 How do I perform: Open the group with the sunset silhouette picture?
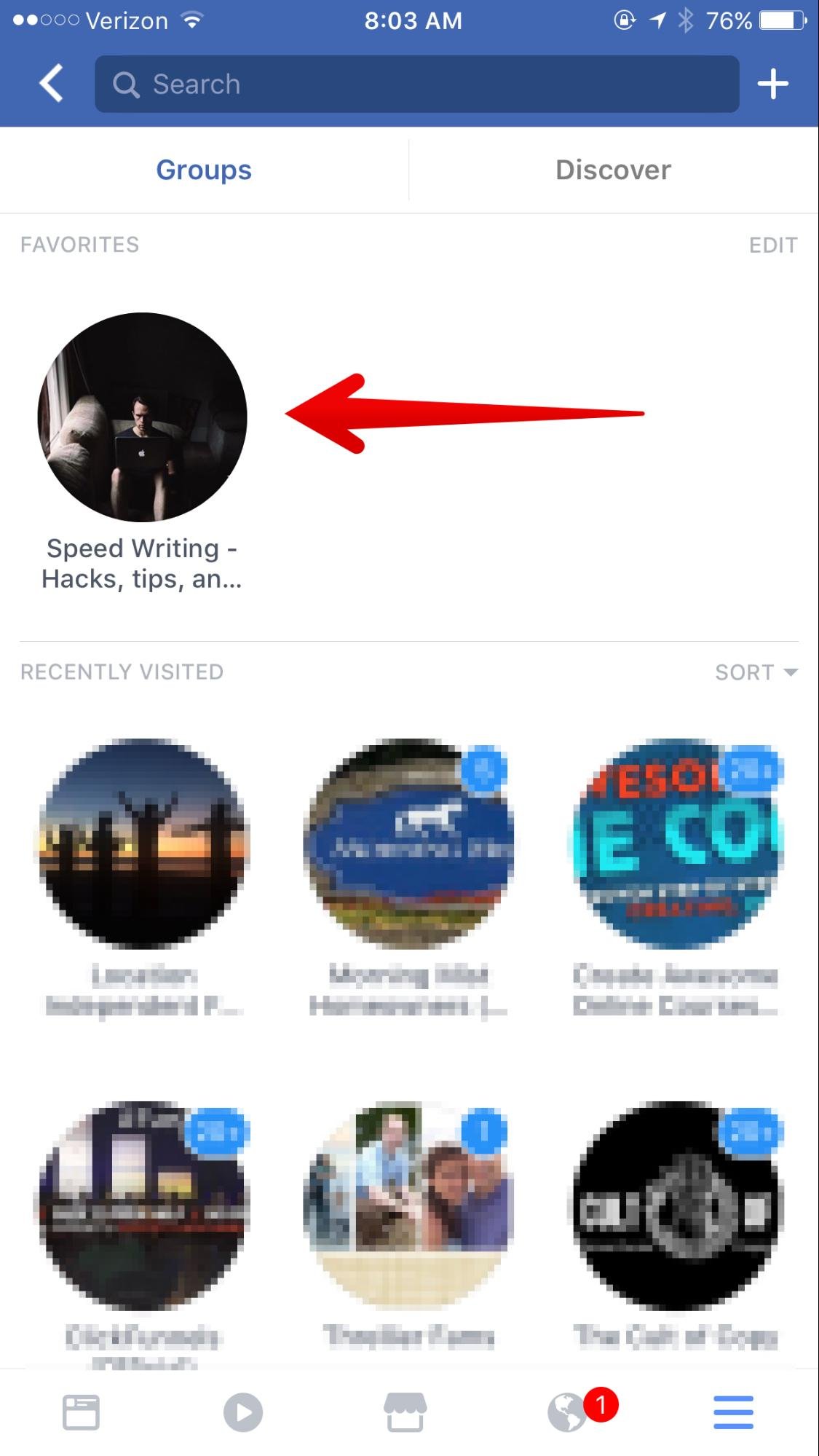tap(142, 843)
